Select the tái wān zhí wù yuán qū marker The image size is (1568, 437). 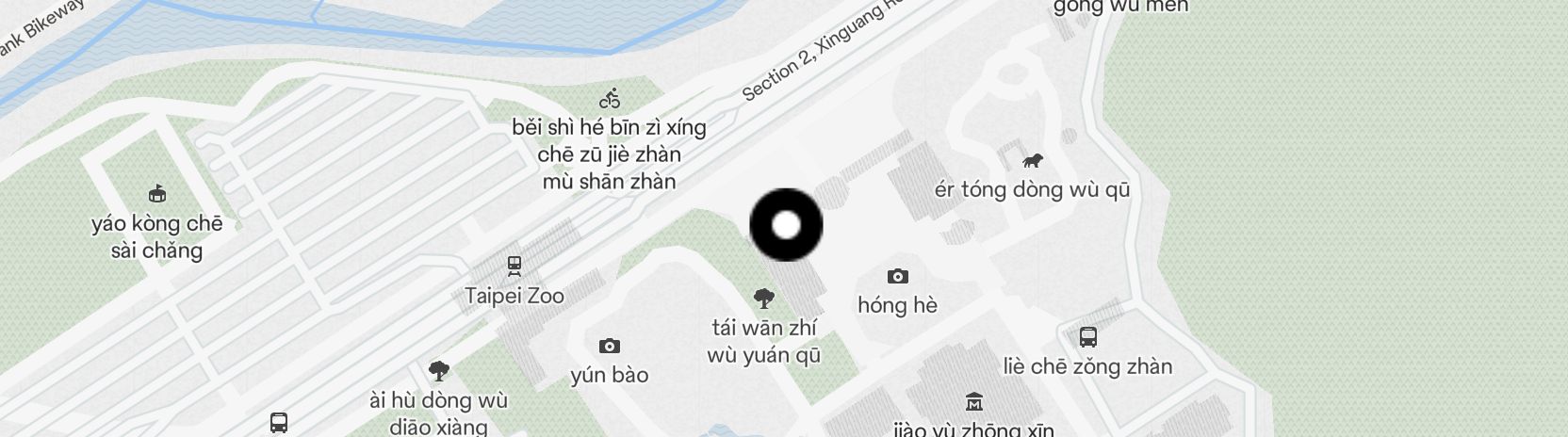[764, 299]
